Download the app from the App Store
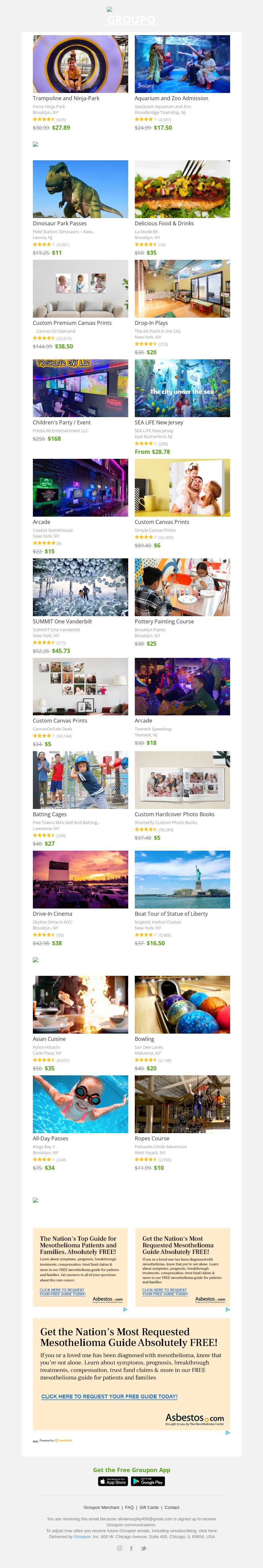Viewport: 263px width, 1568px height. click(113, 1481)
